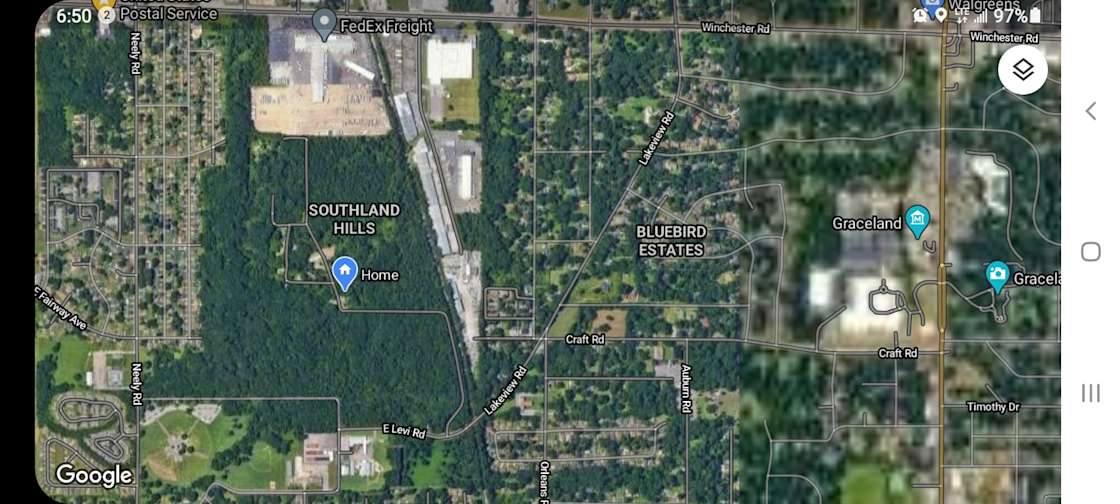1120x504 pixels.
Task: Go back with system back button
Action: point(1090,111)
